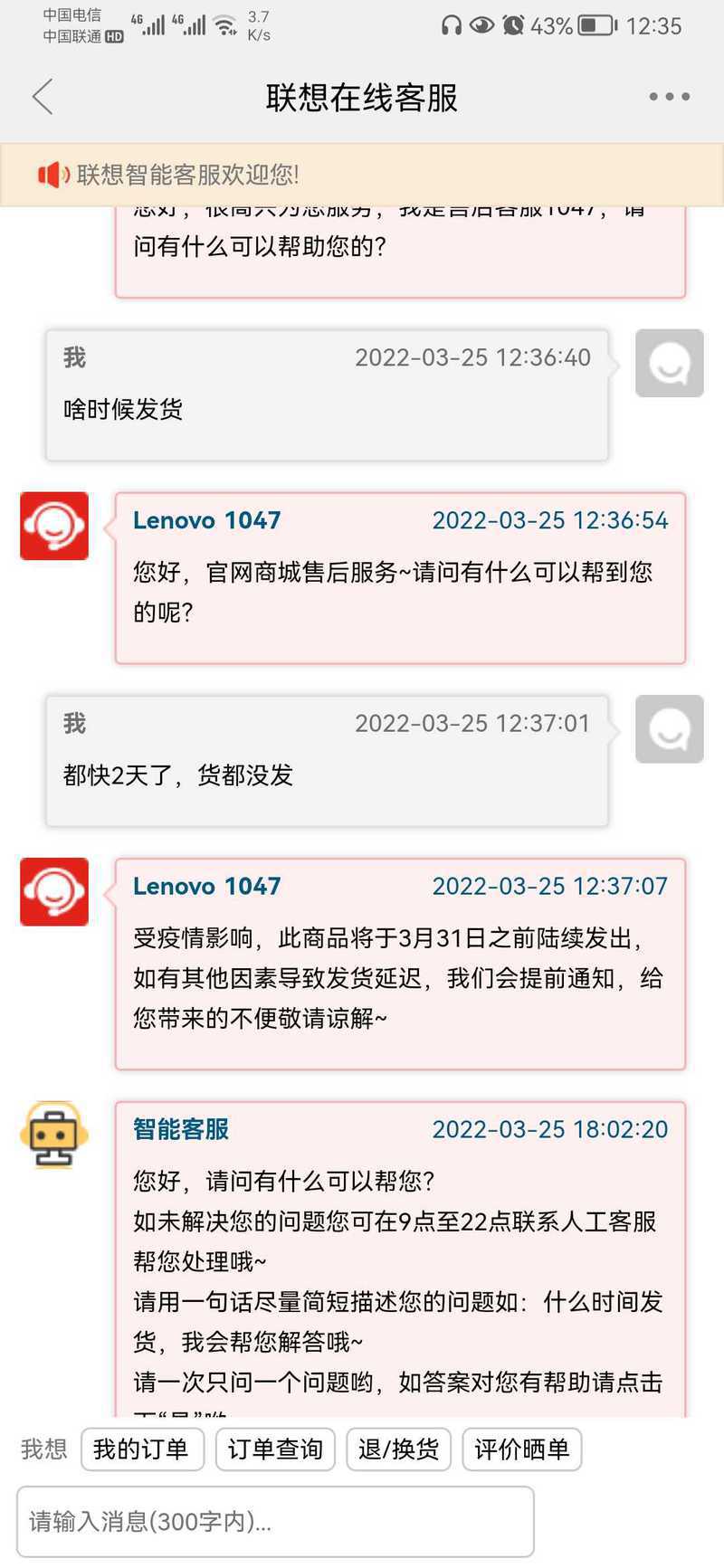The height and width of the screenshot is (1568, 724).
Task: Go back using the top-left arrow
Action: pos(43,97)
